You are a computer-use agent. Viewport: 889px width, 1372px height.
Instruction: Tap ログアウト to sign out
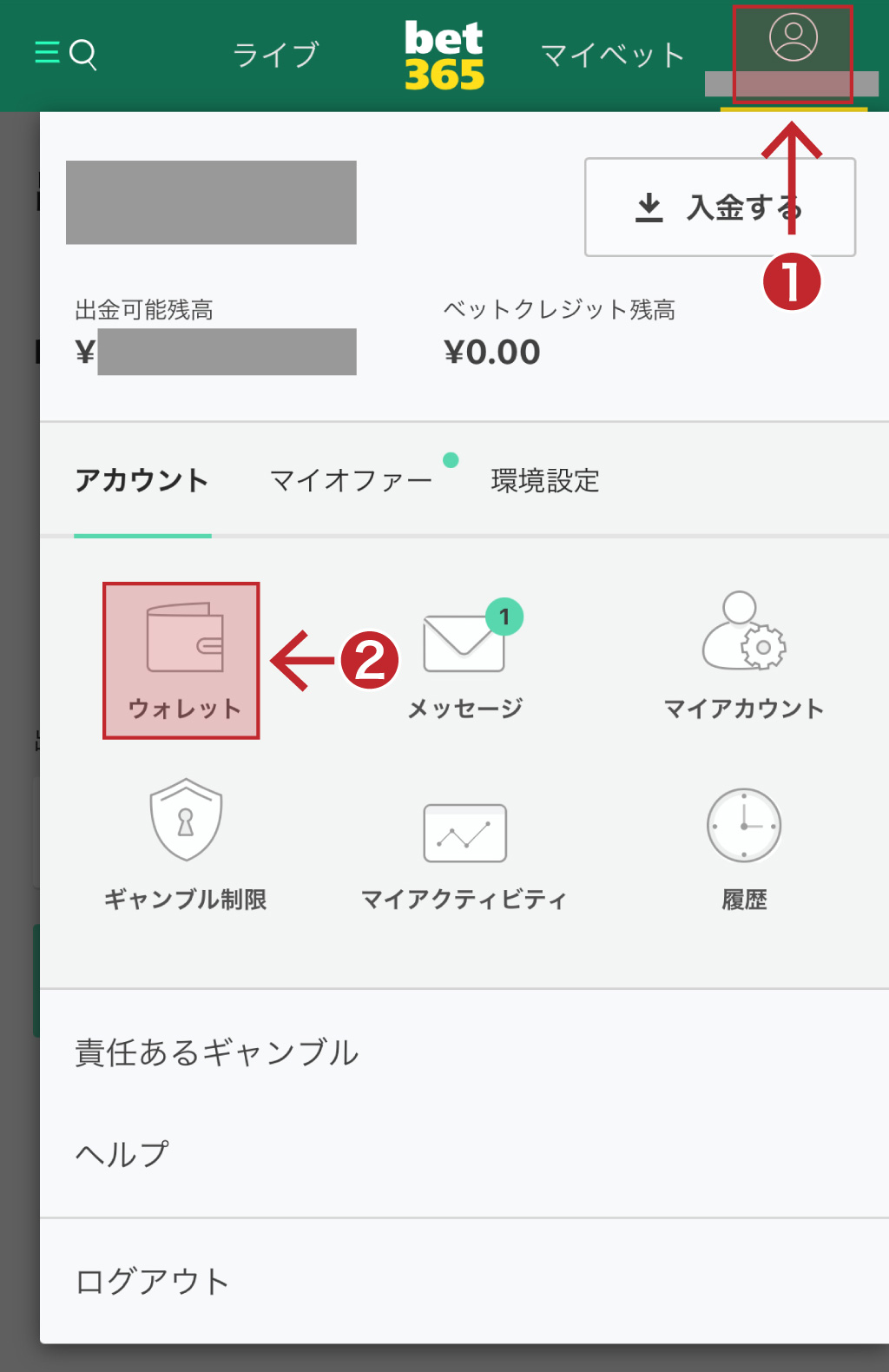pos(153,1282)
